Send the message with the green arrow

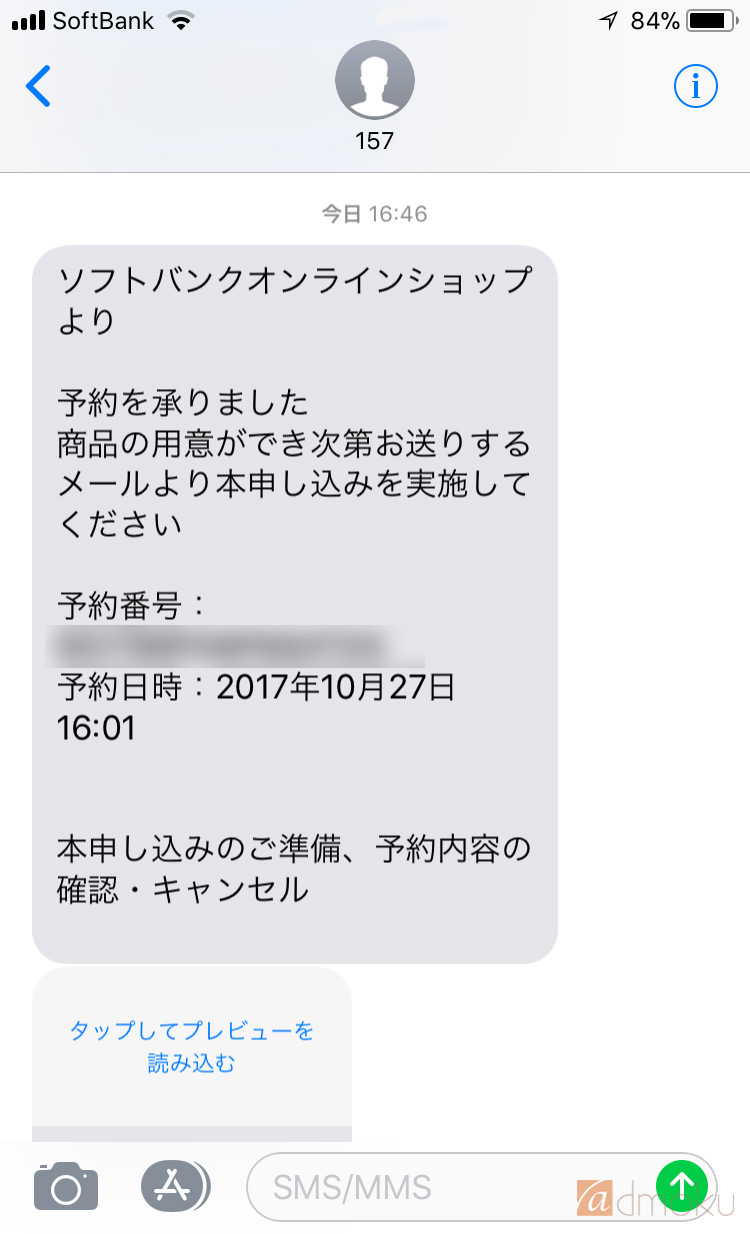682,1186
